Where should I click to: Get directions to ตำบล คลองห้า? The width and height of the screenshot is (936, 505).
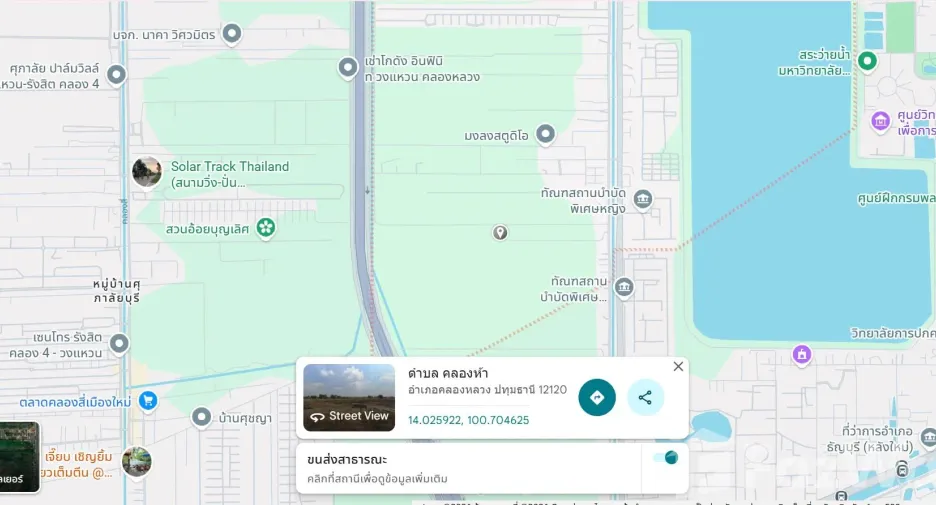[x=597, y=398]
